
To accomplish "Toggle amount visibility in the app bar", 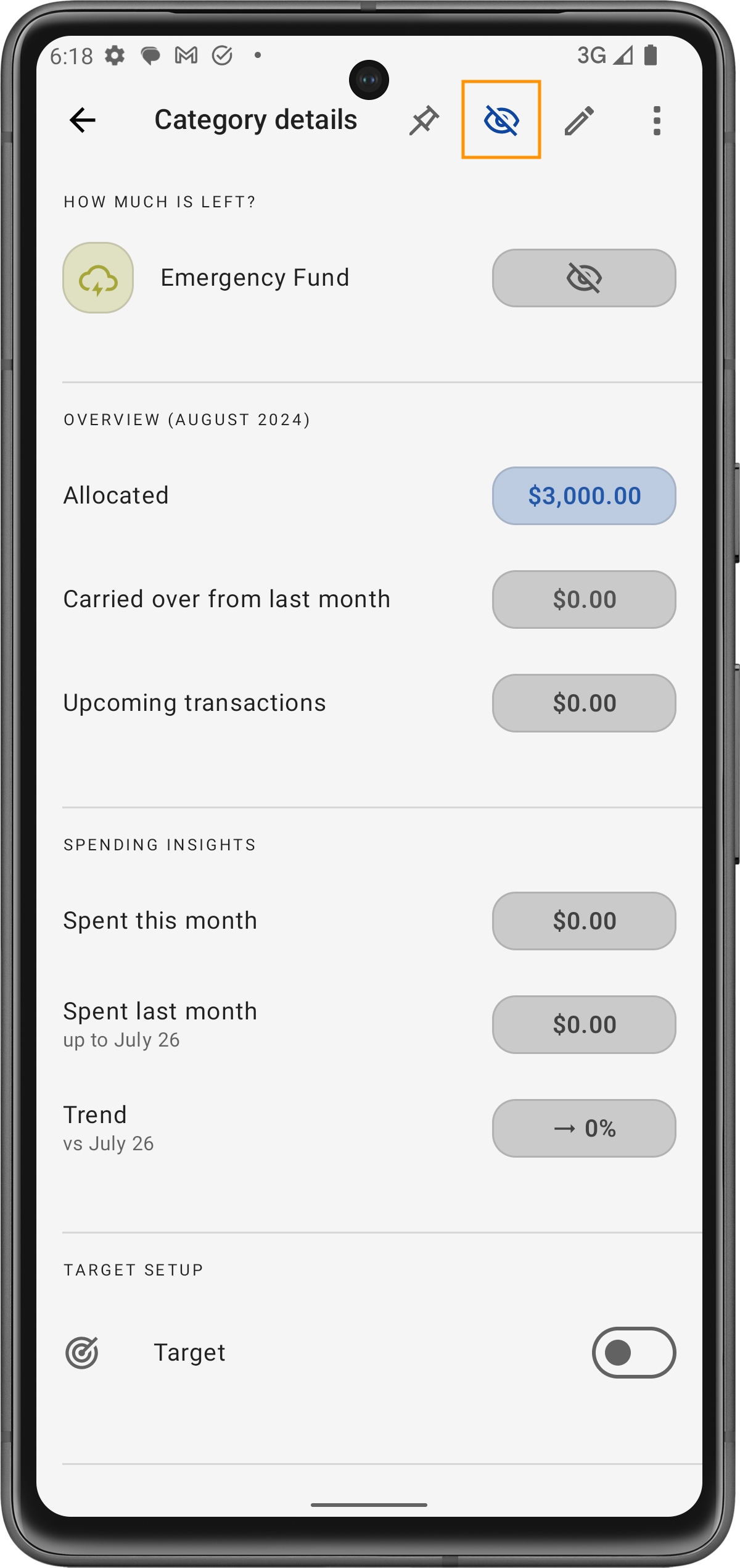I will coord(501,120).
